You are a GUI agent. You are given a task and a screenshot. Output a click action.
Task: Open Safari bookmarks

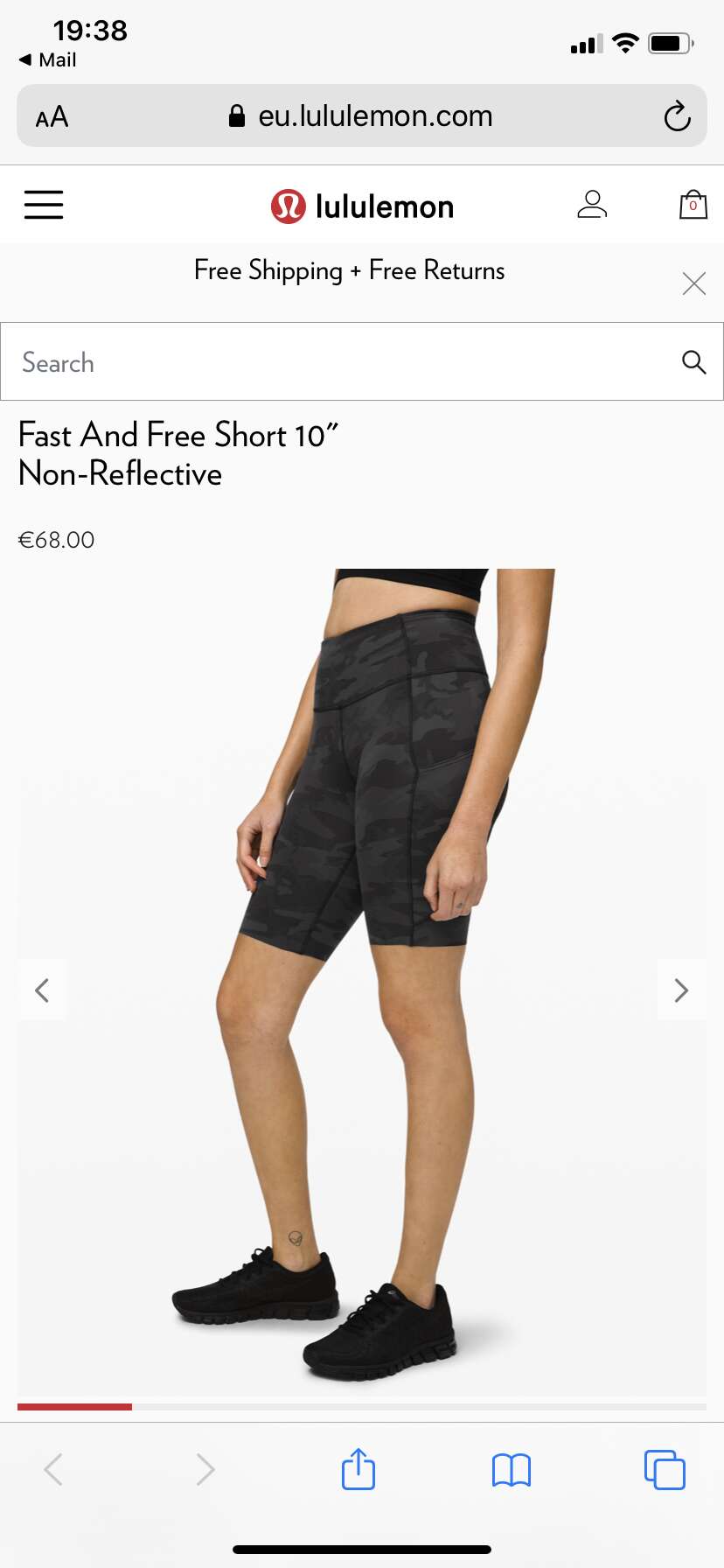click(x=512, y=1470)
